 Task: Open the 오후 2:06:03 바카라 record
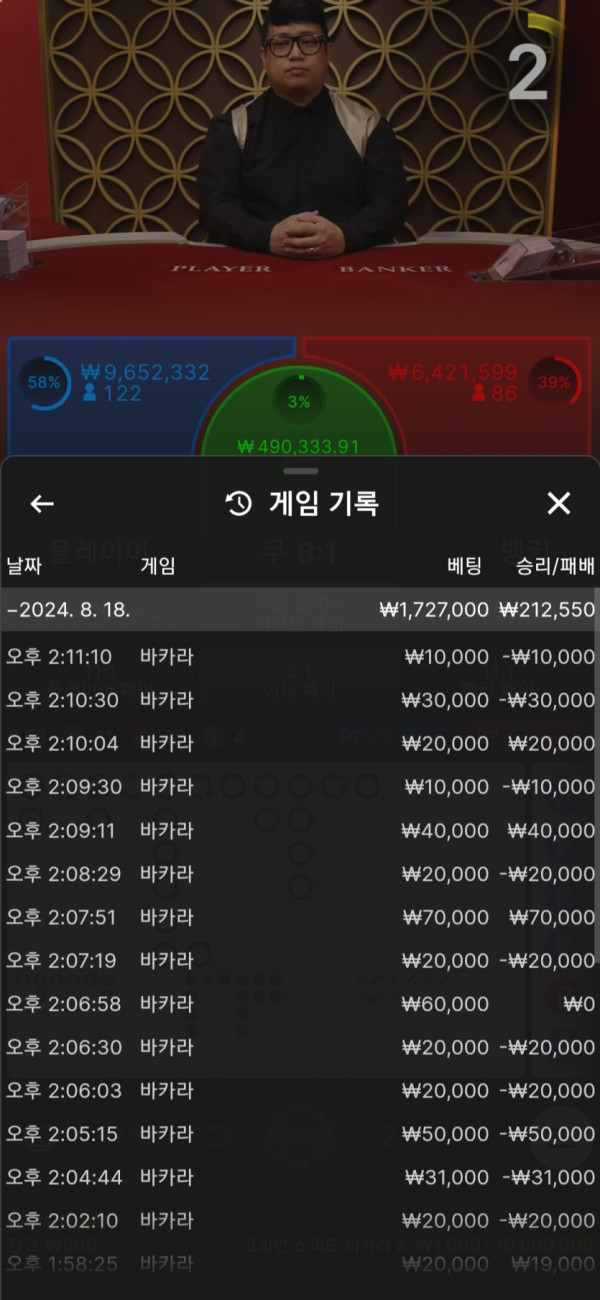(300, 1090)
